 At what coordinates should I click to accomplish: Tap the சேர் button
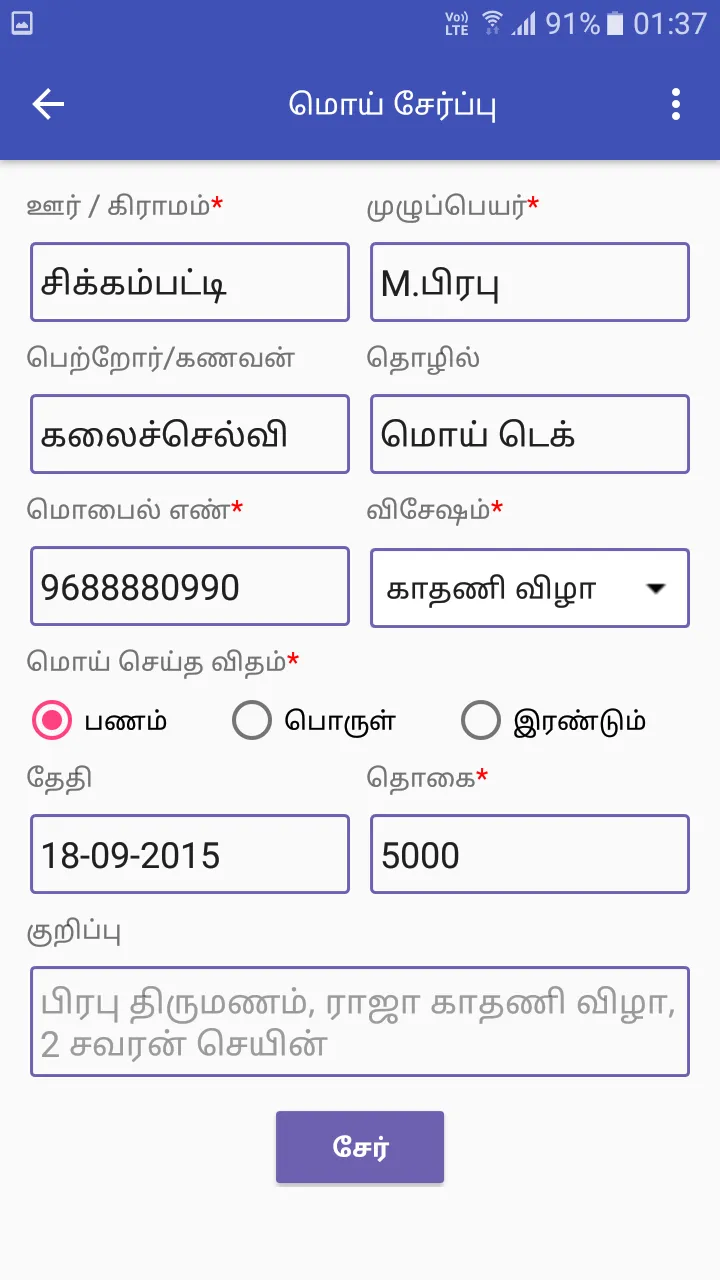click(x=360, y=1147)
